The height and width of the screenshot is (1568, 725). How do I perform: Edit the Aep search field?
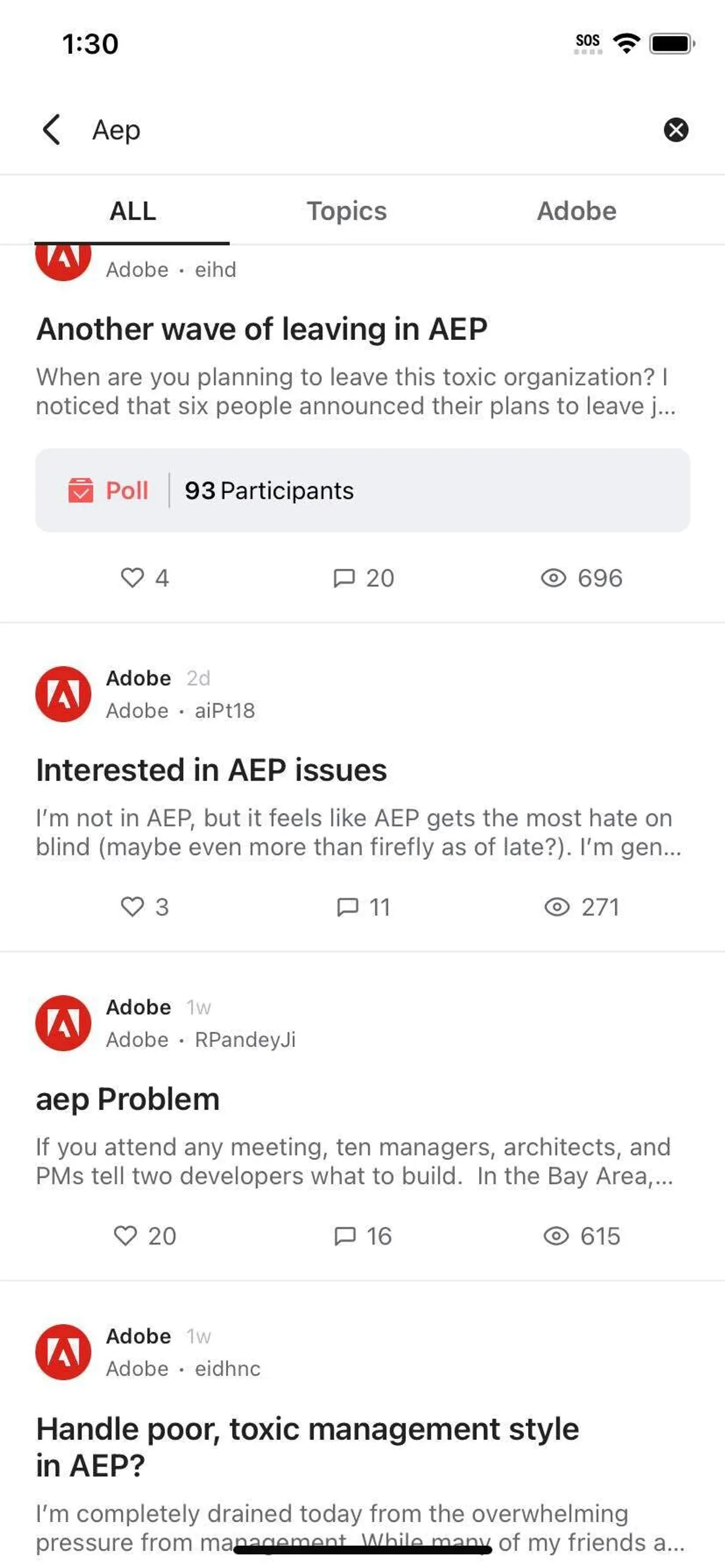click(366, 130)
